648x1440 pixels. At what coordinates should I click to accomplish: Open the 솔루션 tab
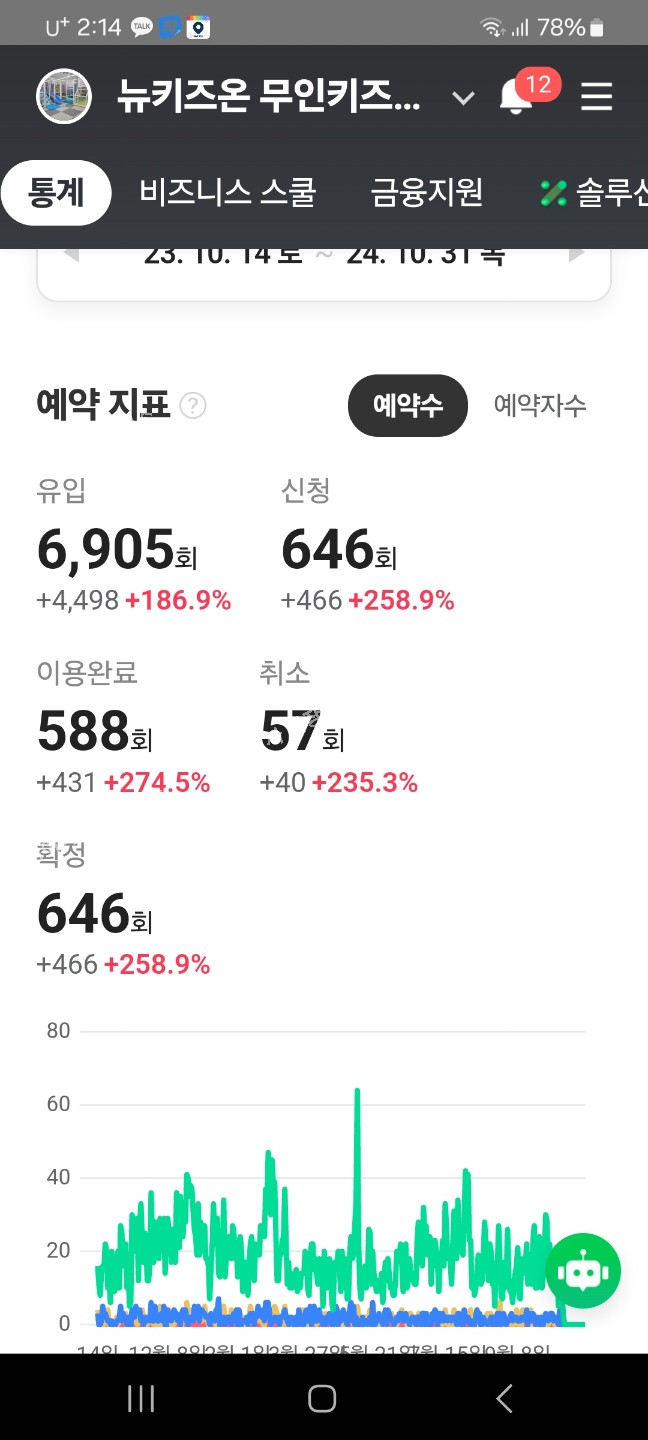(x=593, y=193)
